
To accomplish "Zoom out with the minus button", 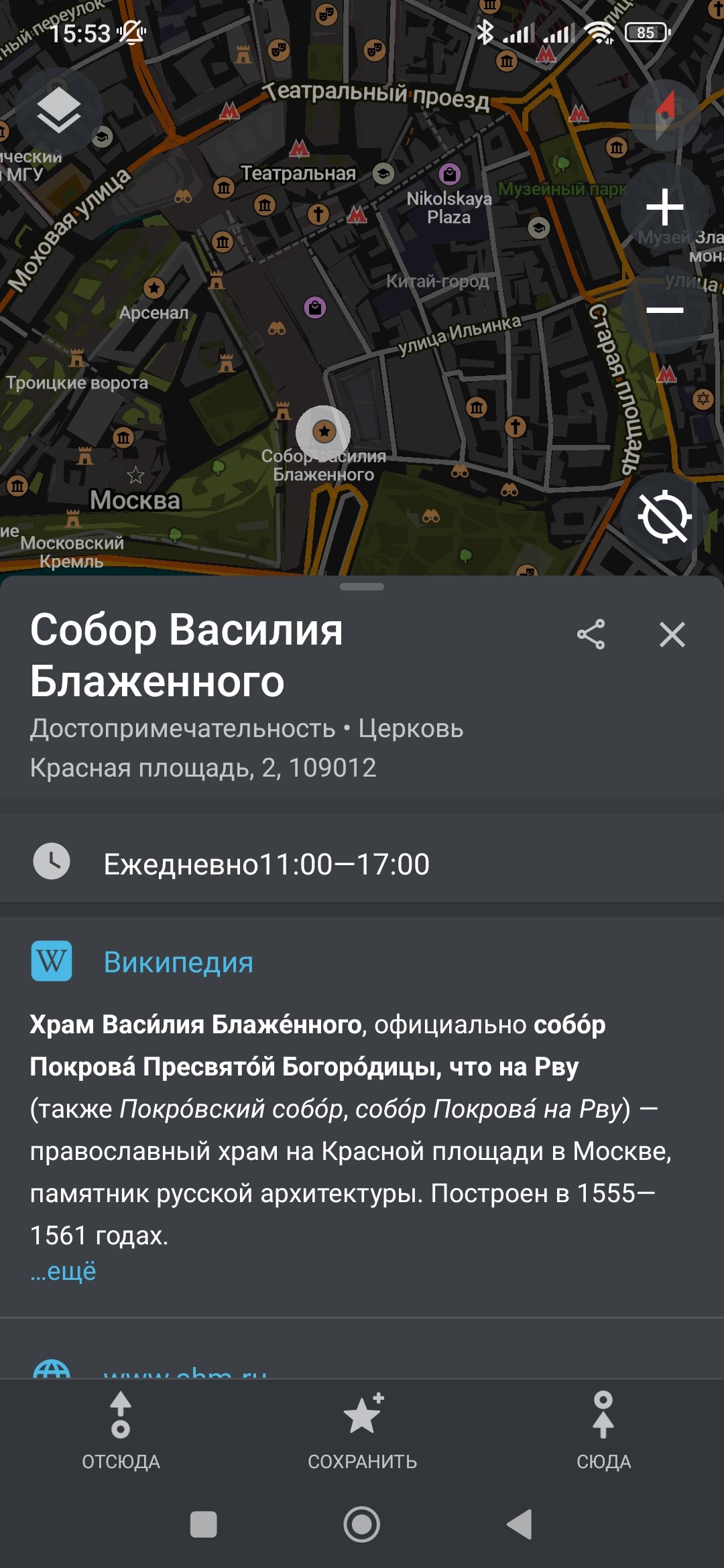I will [x=664, y=310].
